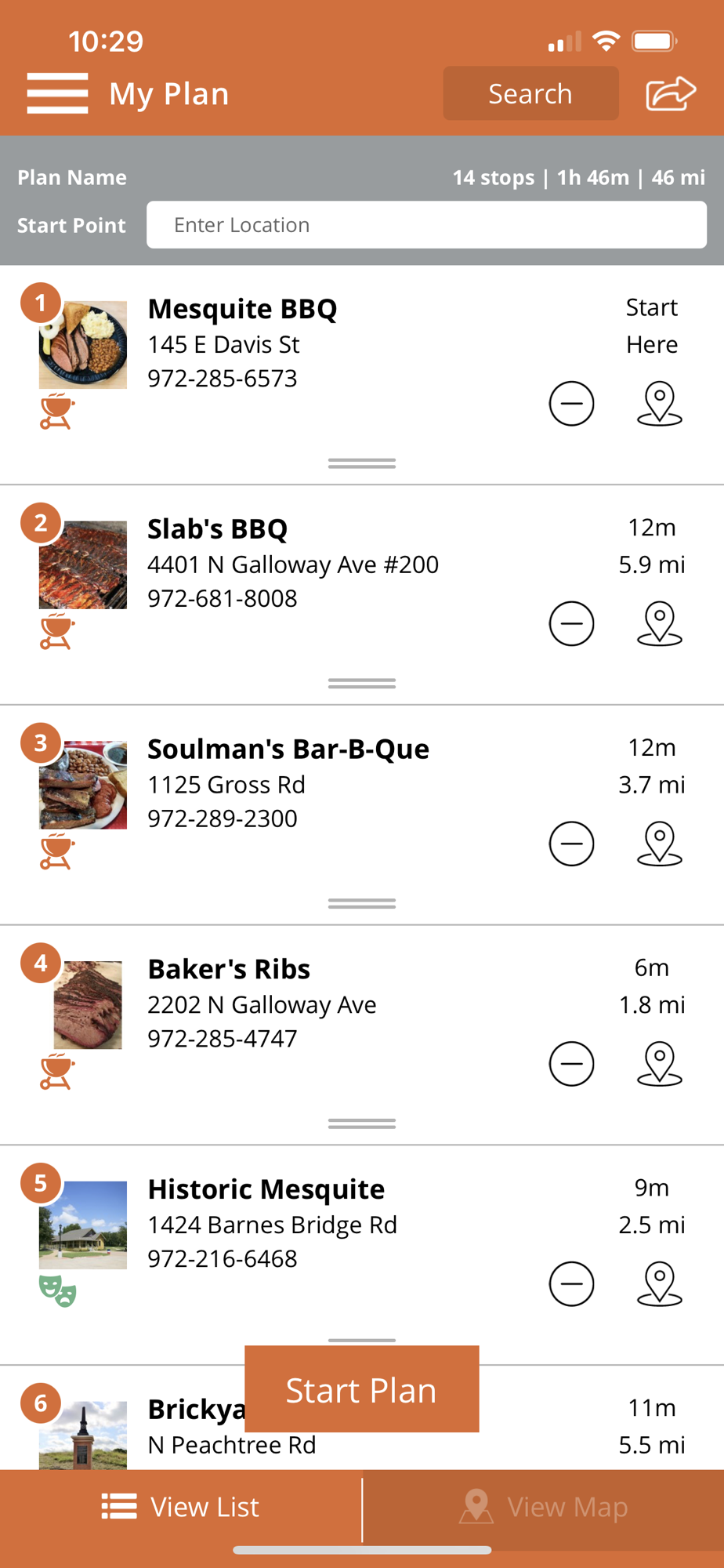Tap the Search button
The width and height of the screenshot is (724, 1568).
coord(530,93)
